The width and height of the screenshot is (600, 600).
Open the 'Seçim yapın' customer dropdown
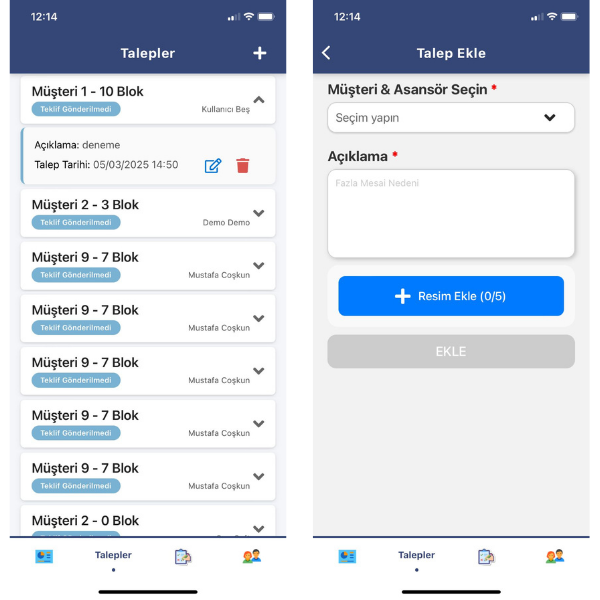coord(450,118)
